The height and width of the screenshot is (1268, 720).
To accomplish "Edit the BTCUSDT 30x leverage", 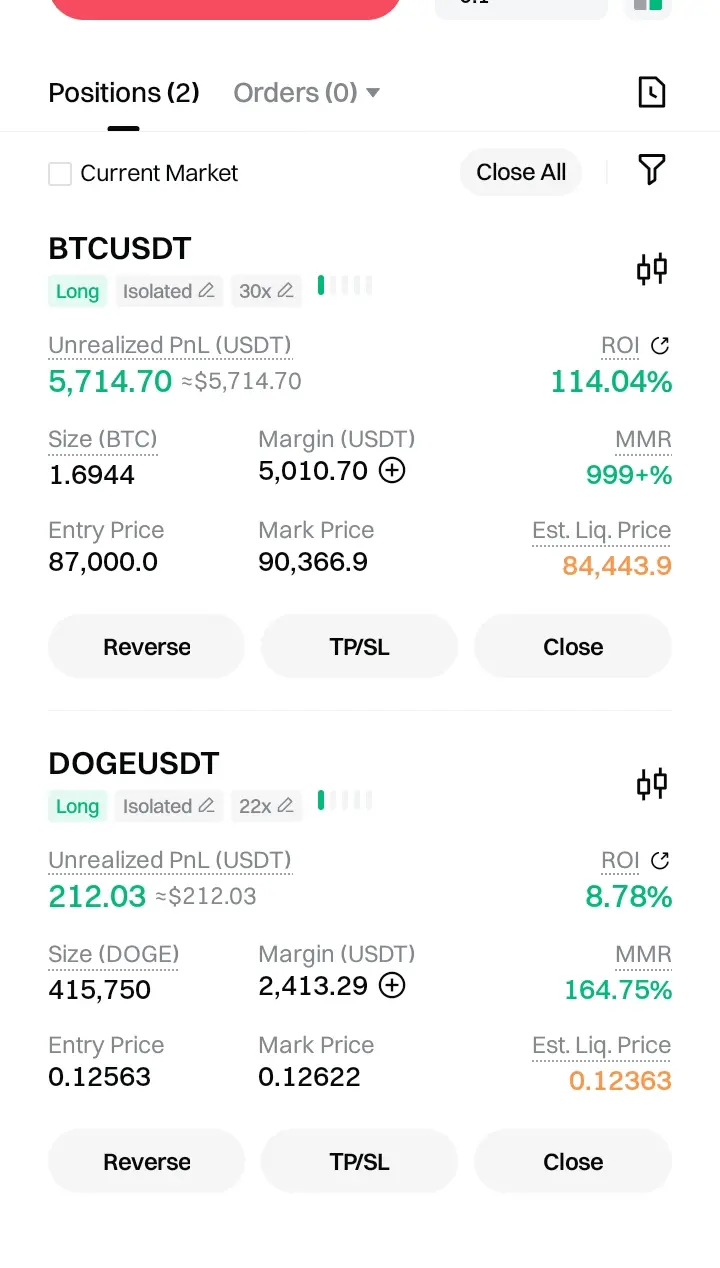I will (x=266, y=291).
